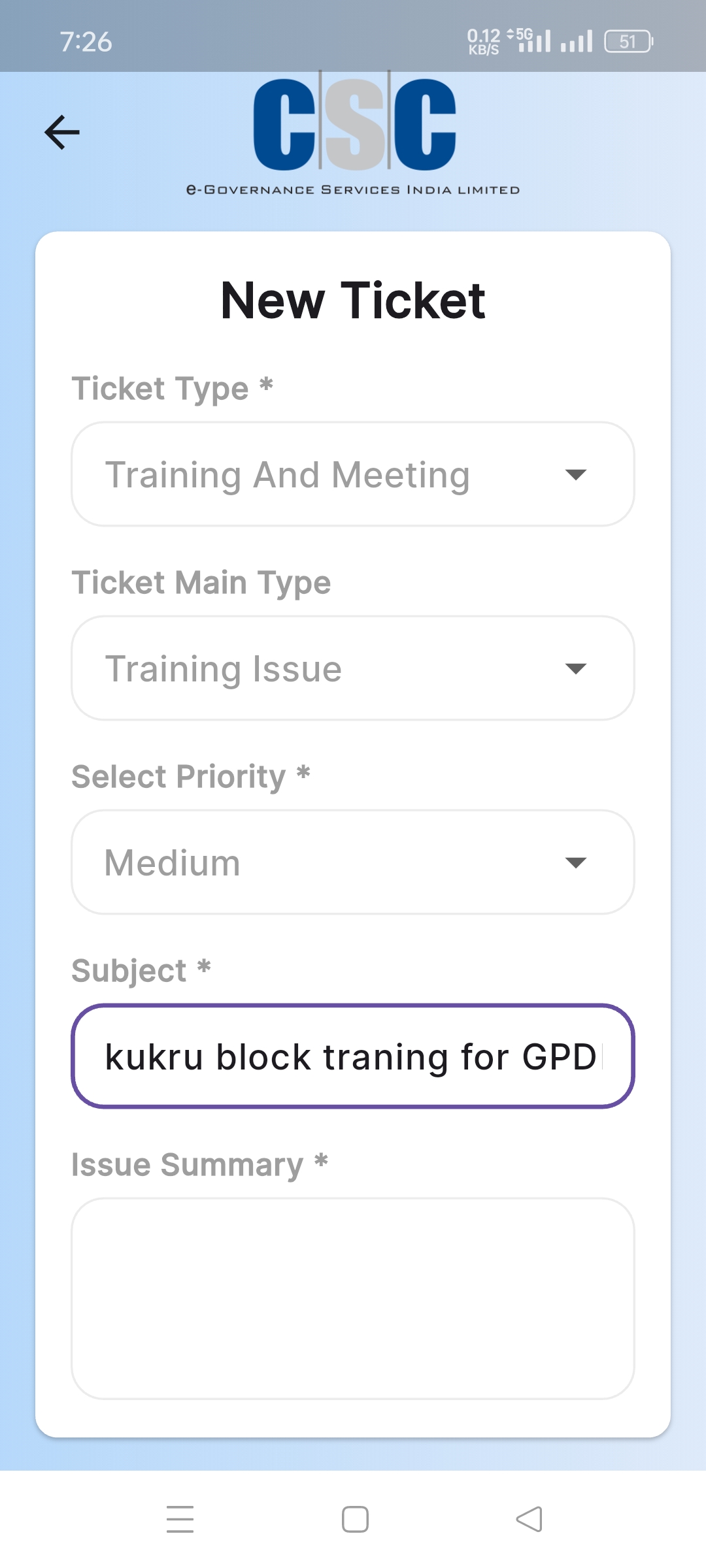Image resolution: width=706 pixels, height=1568 pixels.
Task: Go back using the top-left arrow
Action: tap(62, 132)
